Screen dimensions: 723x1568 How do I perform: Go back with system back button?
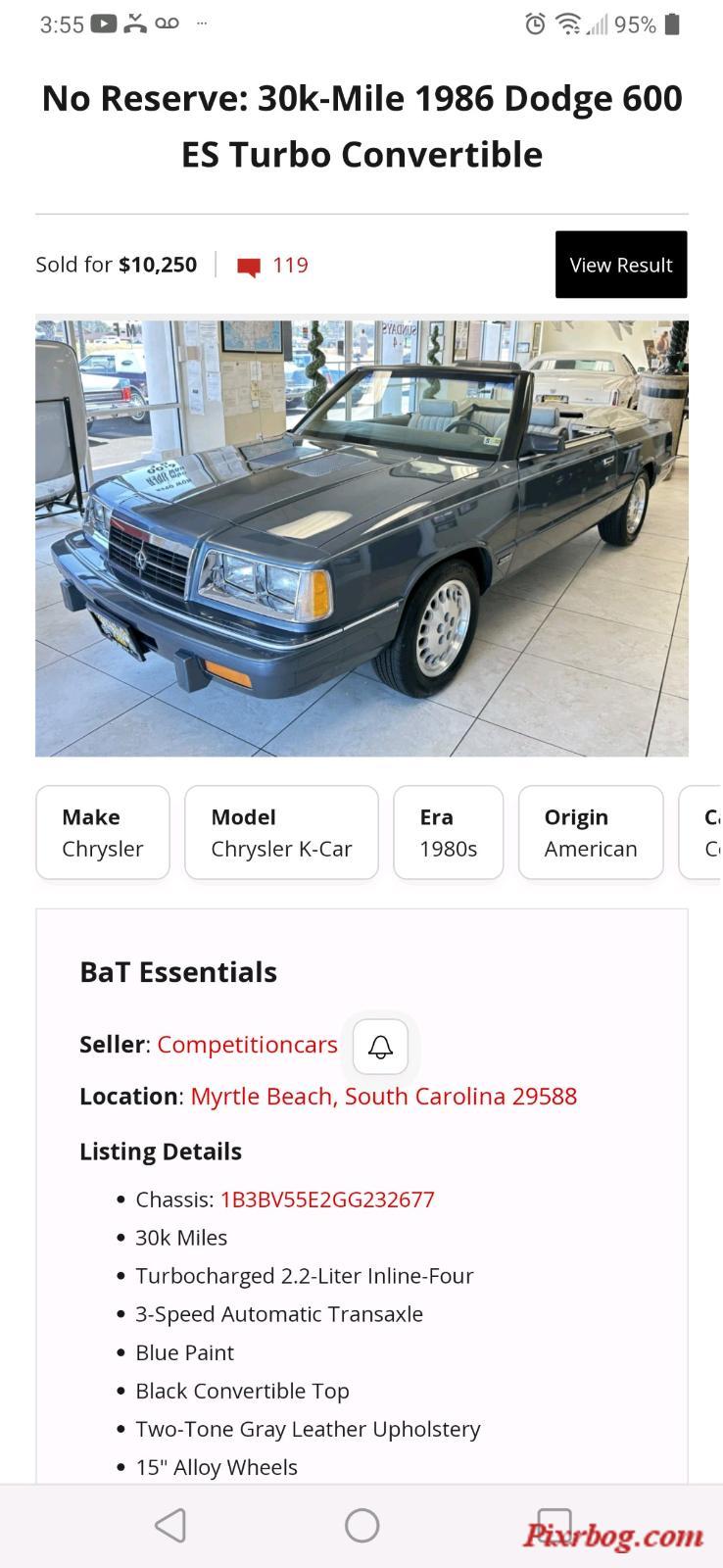[x=170, y=1525]
